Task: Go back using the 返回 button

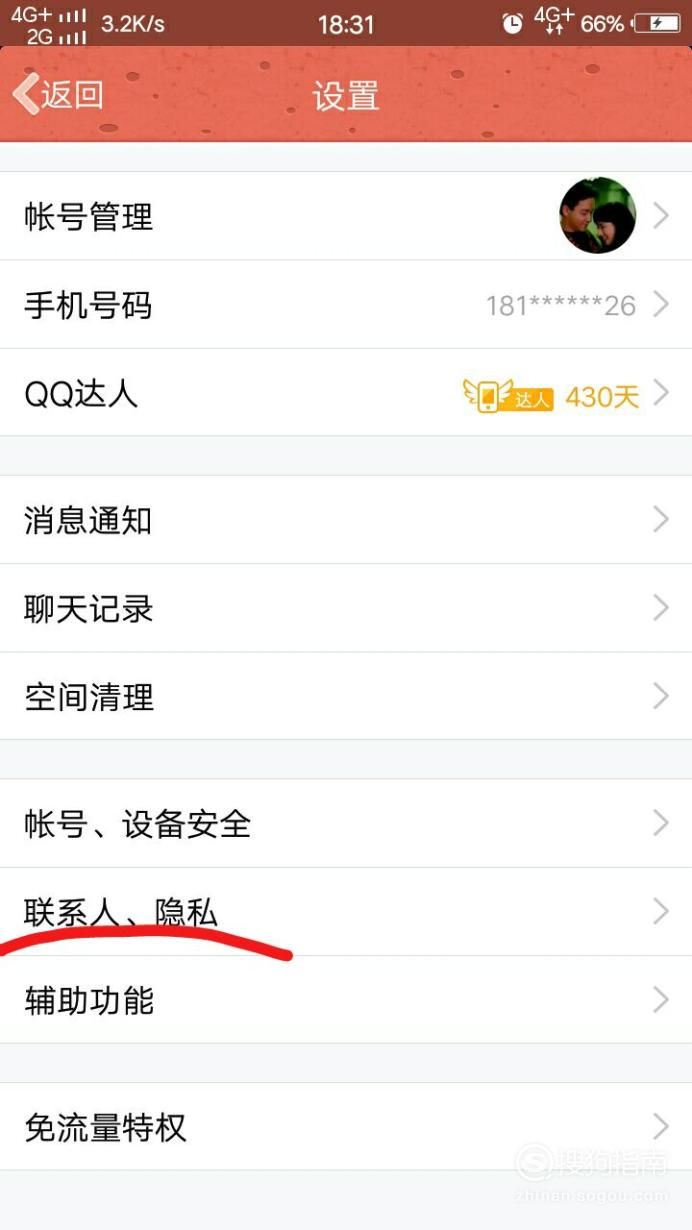Action: (58, 95)
